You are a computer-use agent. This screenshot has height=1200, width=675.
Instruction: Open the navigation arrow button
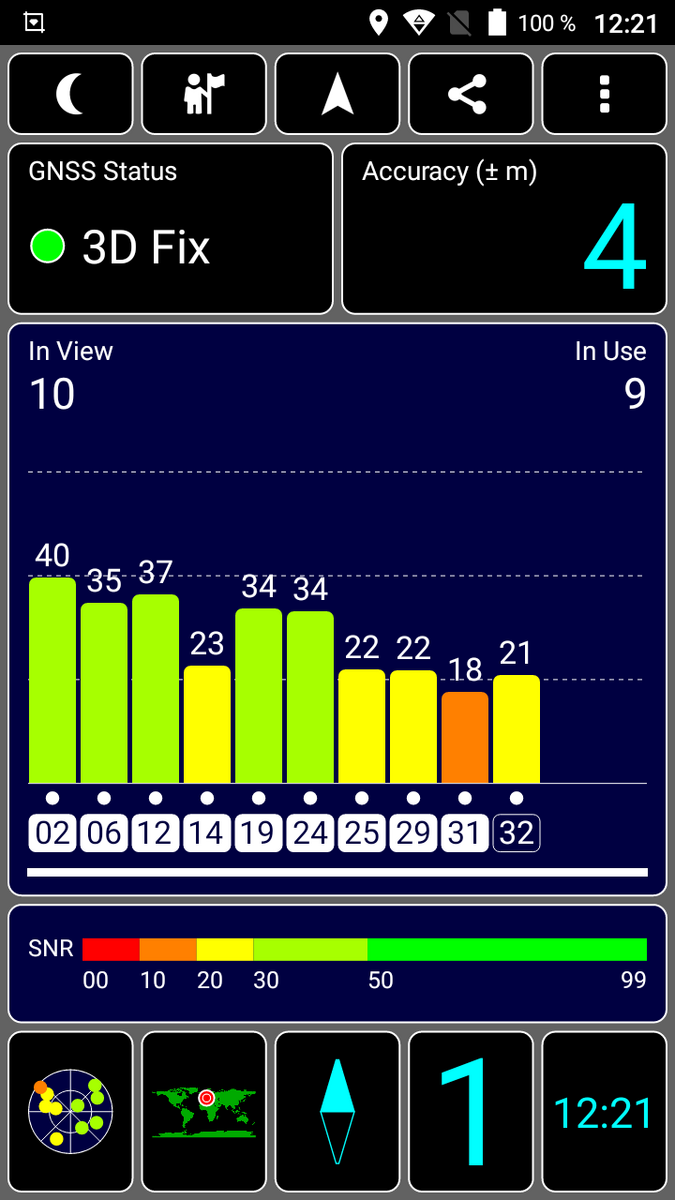click(337, 94)
